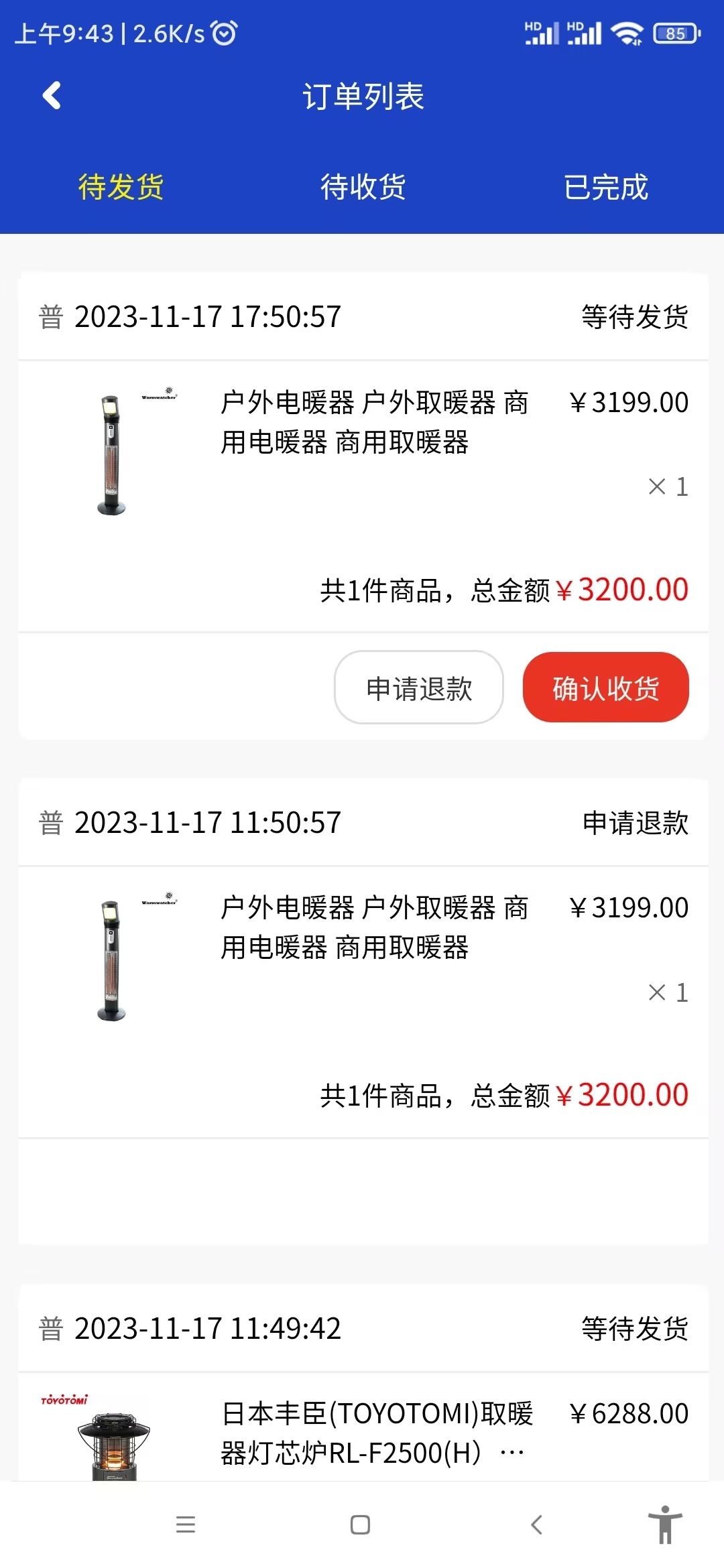Go to the system home screen
The width and height of the screenshot is (724, 1568).
click(x=361, y=1525)
